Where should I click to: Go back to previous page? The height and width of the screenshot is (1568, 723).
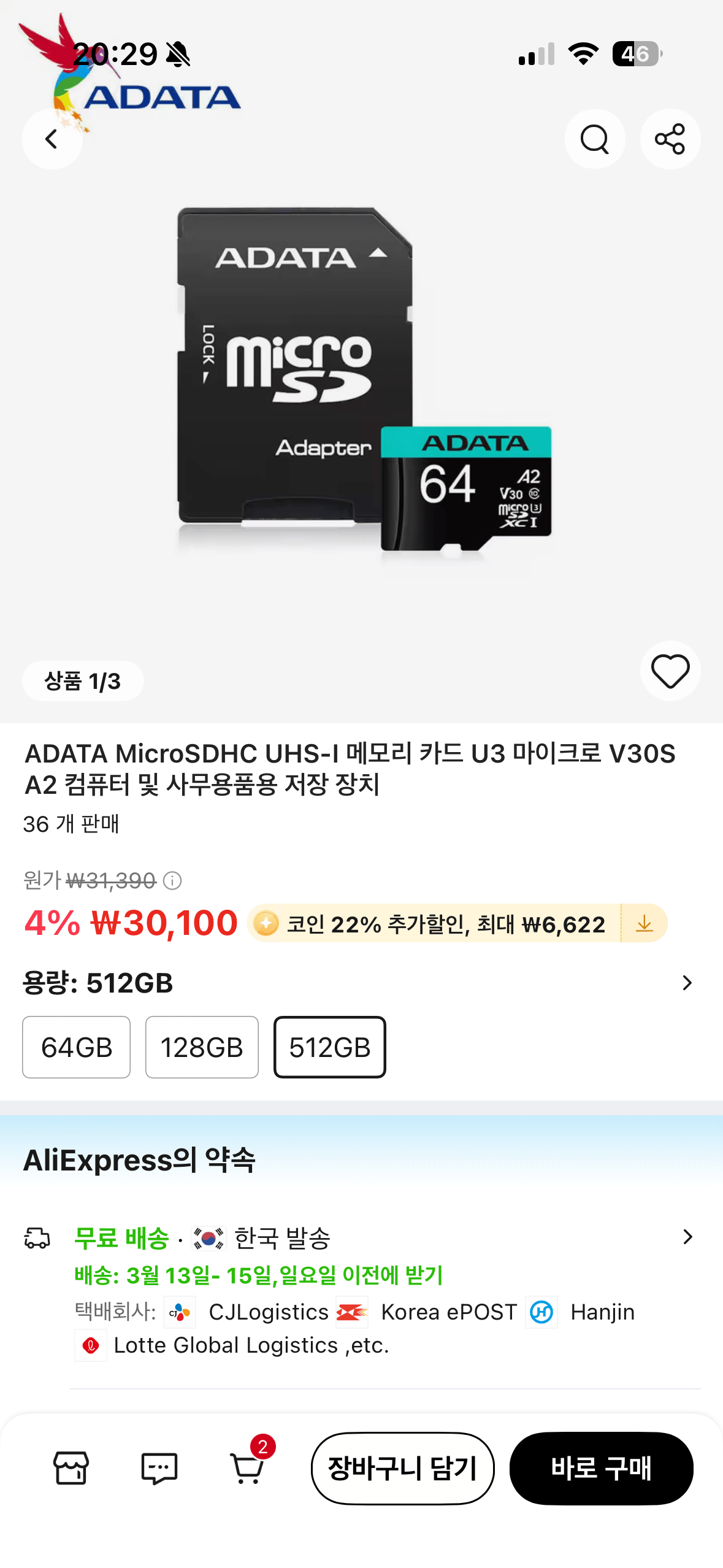click(52, 139)
